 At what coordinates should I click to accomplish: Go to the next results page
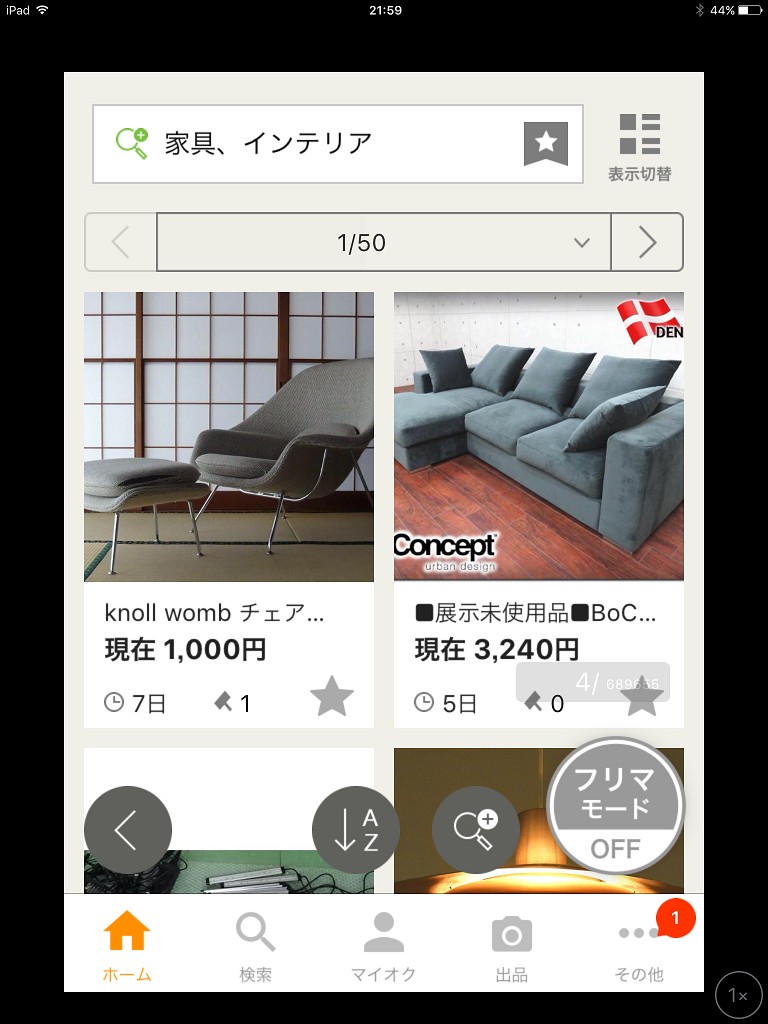pos(647,242)
